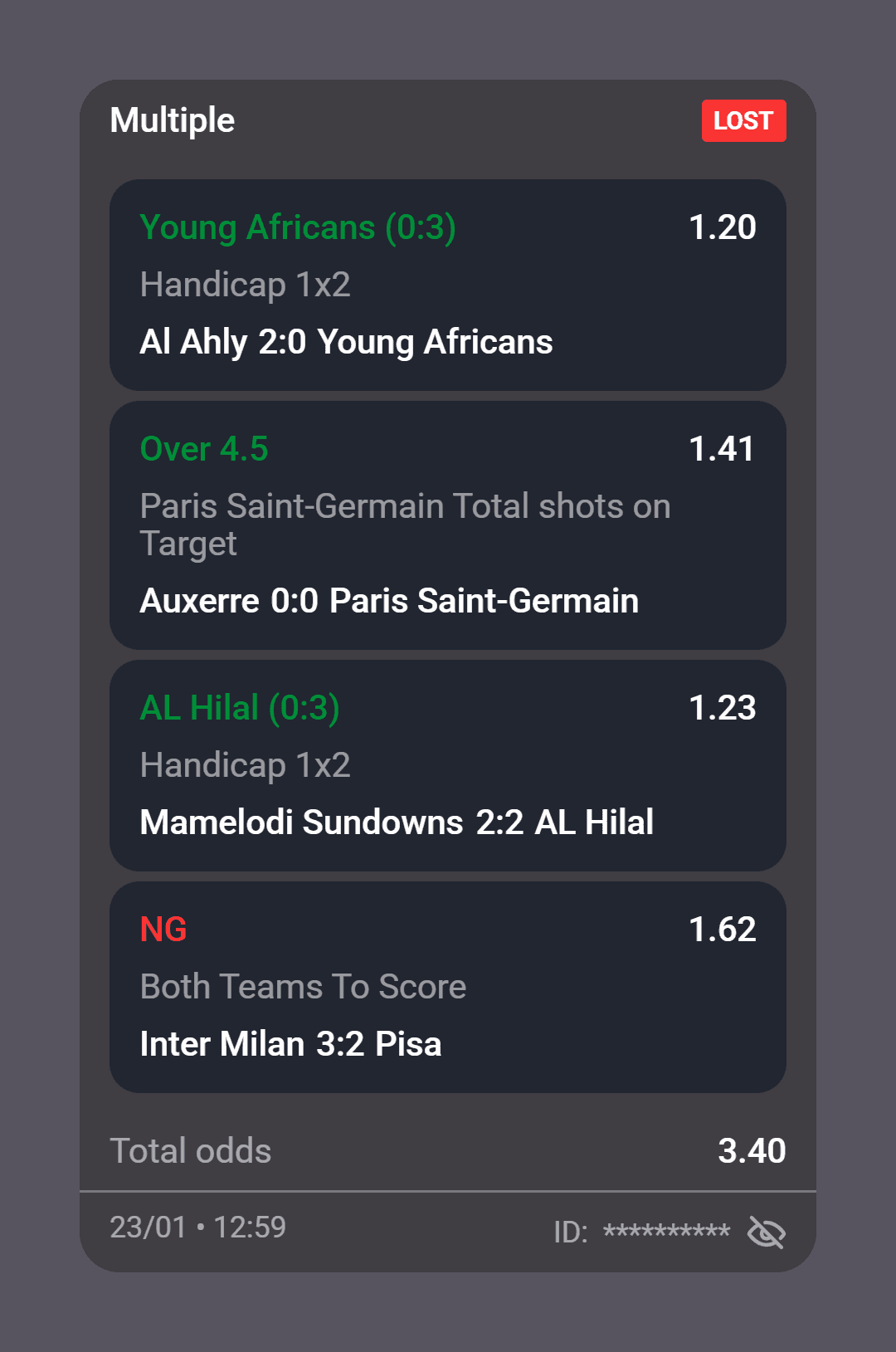
Task: Click the 23/01 12:59 timestamp
Action: [x=199, y=1228]
